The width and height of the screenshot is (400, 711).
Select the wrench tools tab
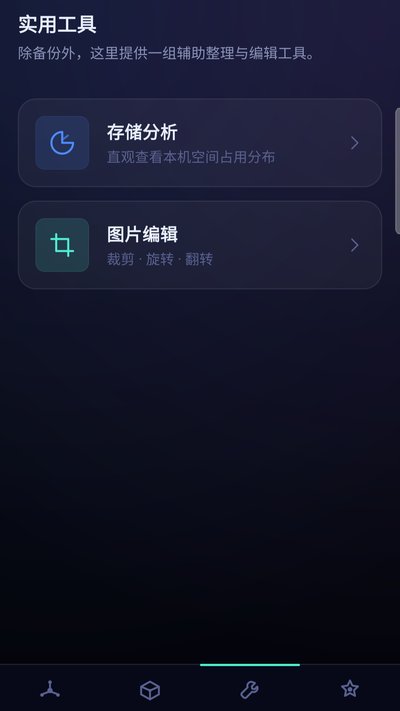point(250,690)
